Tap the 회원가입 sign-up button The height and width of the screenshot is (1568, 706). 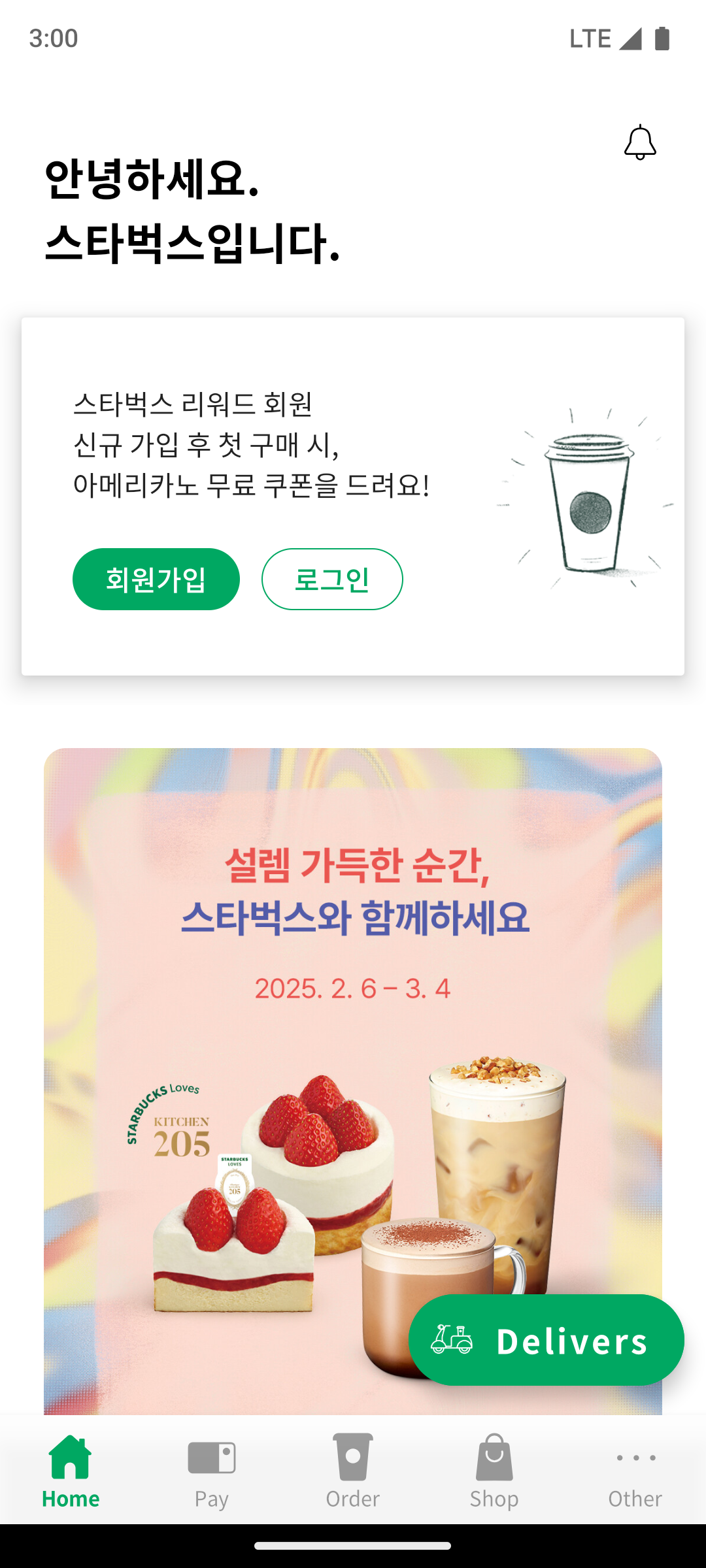tap(156, 579)
